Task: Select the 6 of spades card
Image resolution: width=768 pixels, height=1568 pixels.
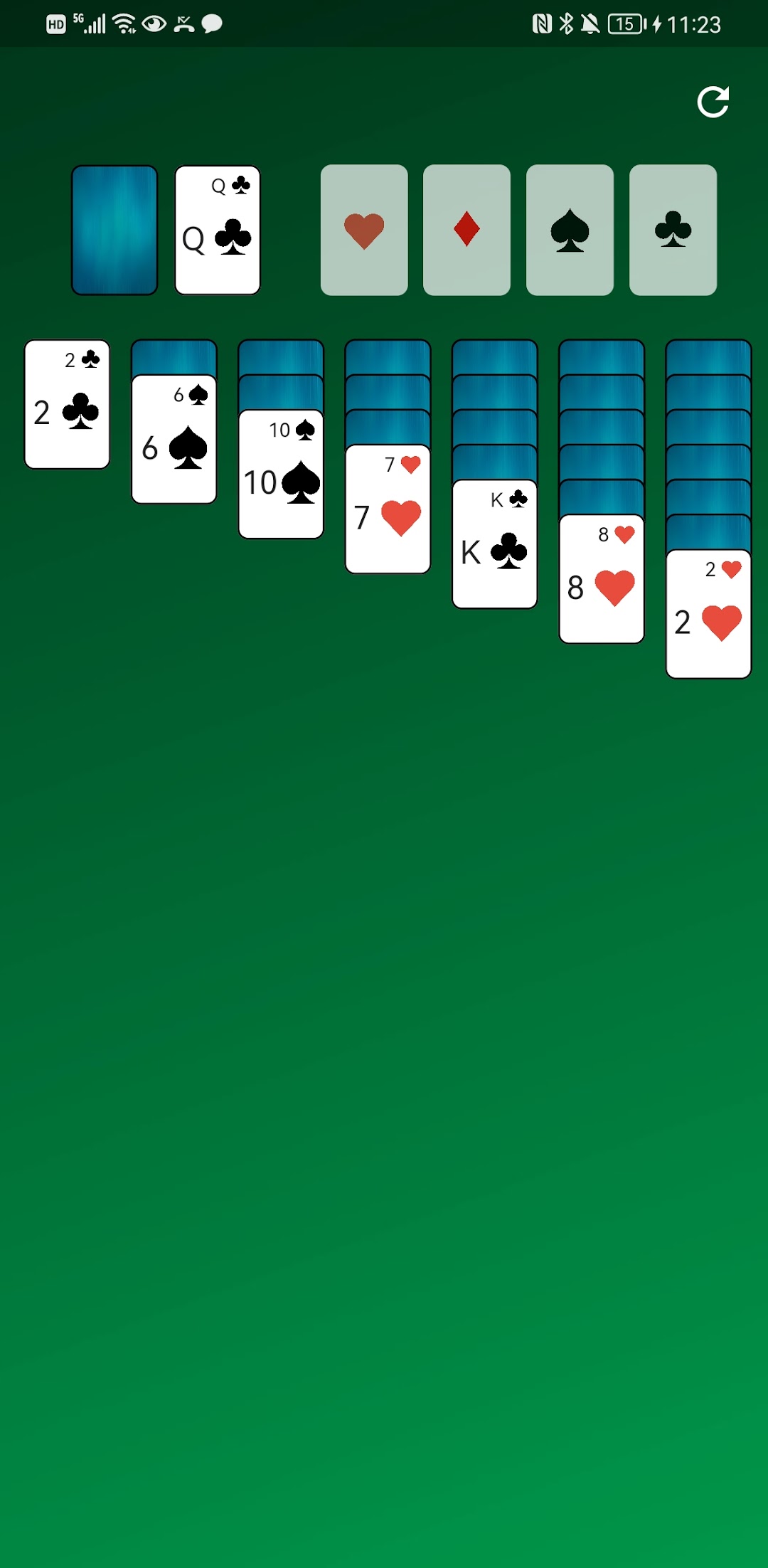Action: pyautogui.click(x=174, y=440)
